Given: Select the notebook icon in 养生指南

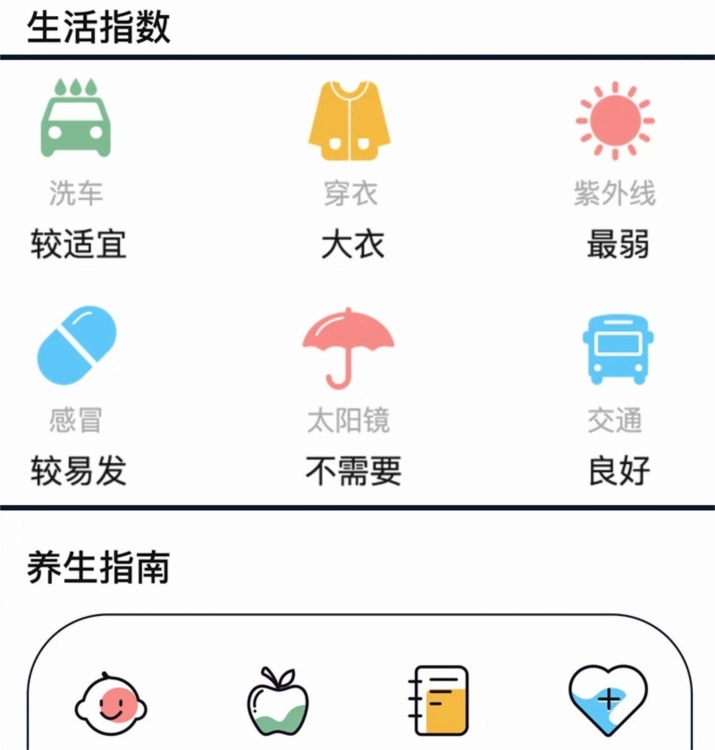Looking at the screenshot, I should 440,700.
